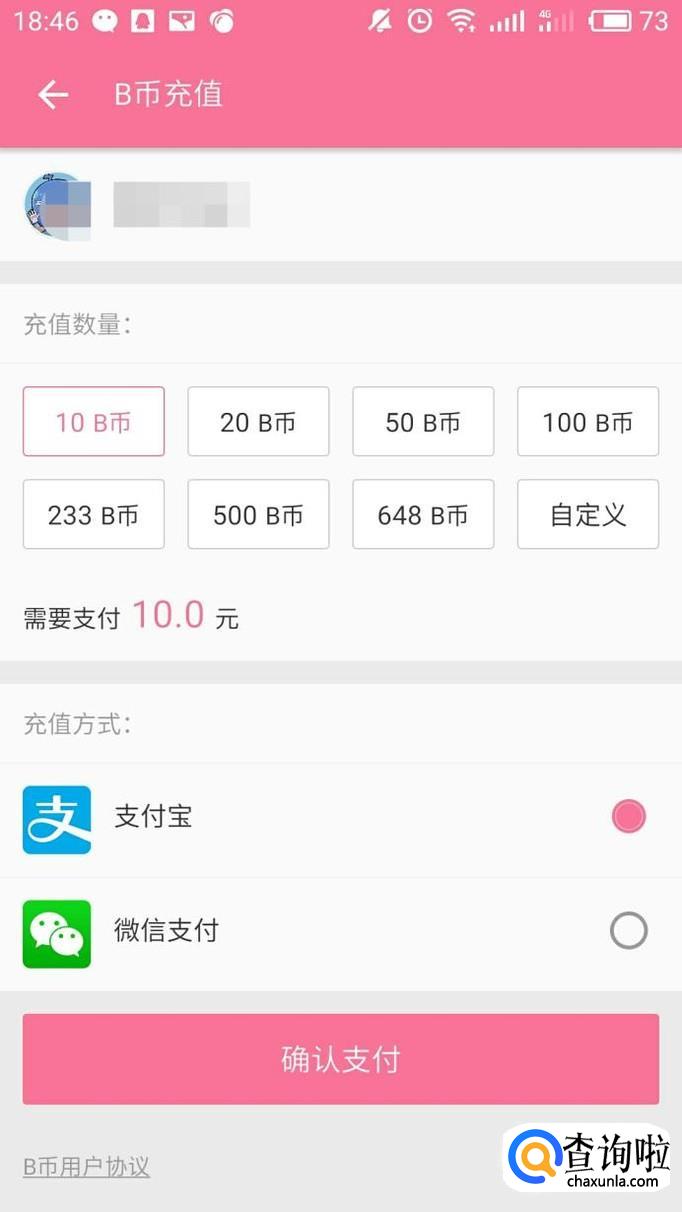Tap the 500 B币 option

tap(258, 515)
